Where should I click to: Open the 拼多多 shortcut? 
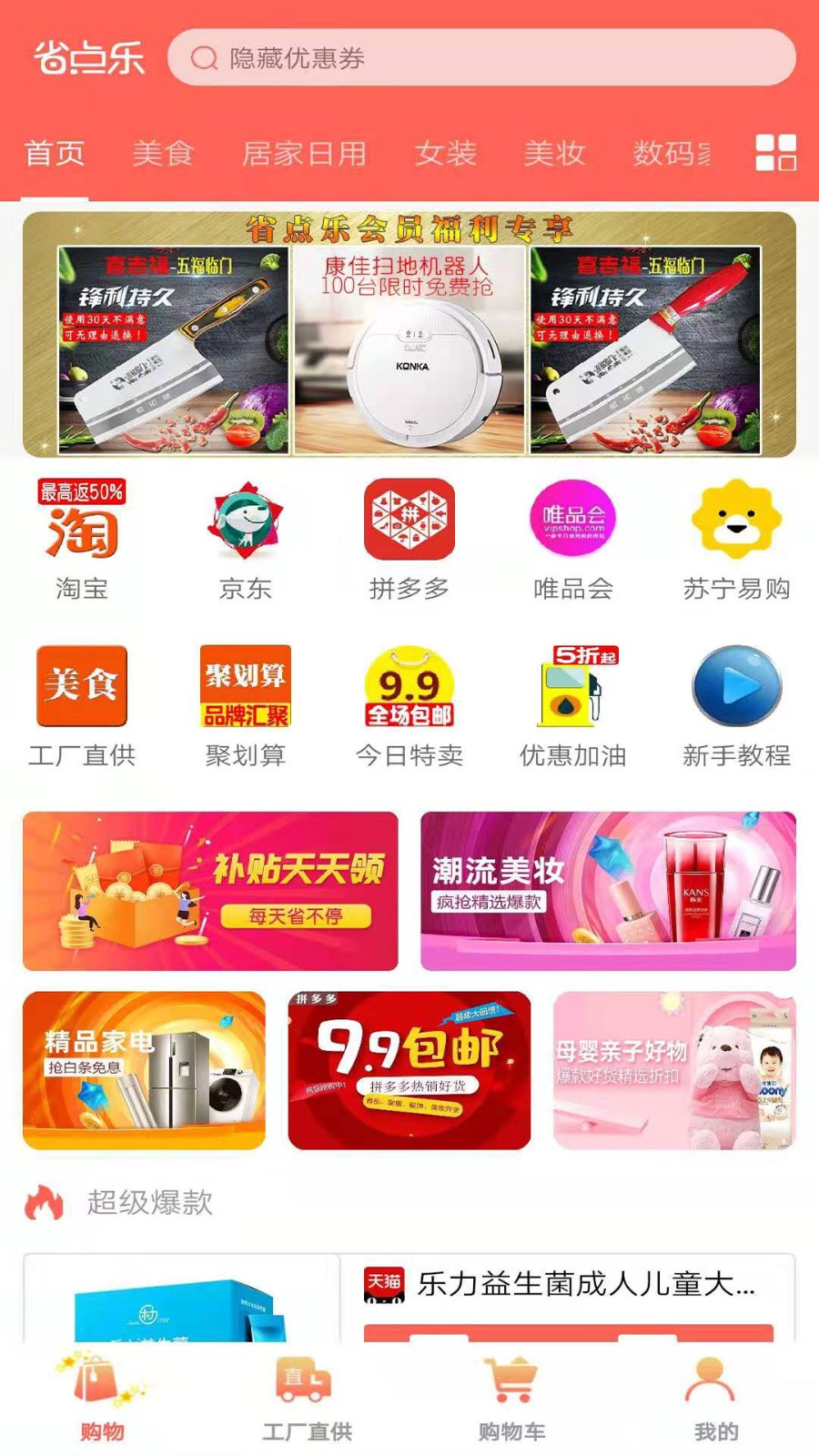[409, 539]
